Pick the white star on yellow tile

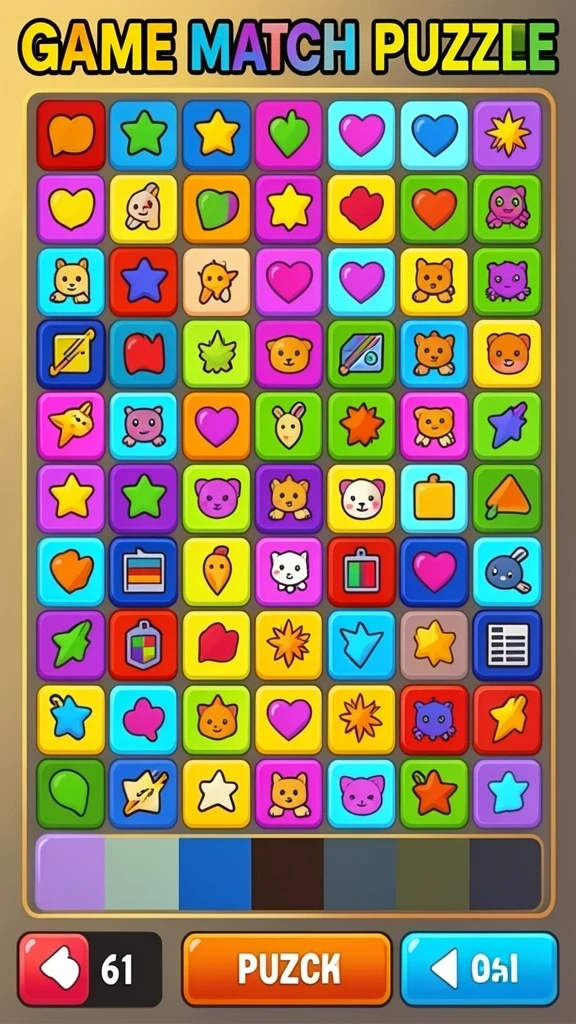(216, 793)
